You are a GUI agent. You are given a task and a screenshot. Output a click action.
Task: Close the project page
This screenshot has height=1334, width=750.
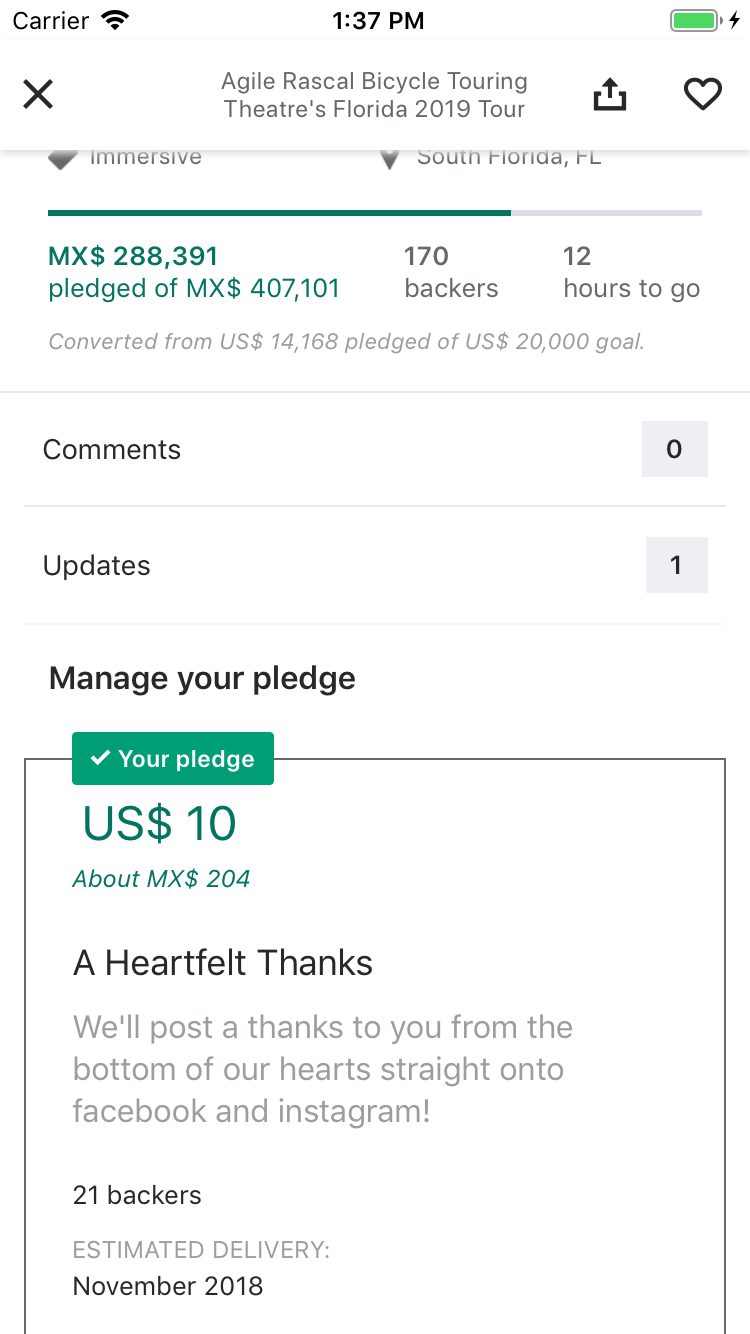pos(38,95)
